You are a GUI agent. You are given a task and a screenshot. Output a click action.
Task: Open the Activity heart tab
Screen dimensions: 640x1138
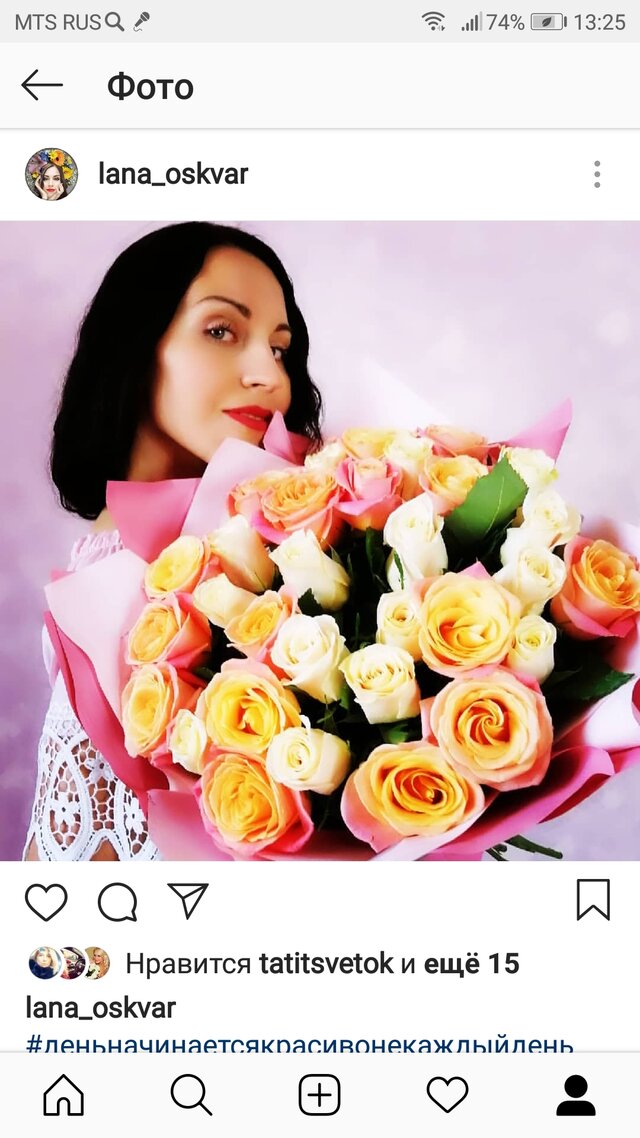tap(447, 1095)
